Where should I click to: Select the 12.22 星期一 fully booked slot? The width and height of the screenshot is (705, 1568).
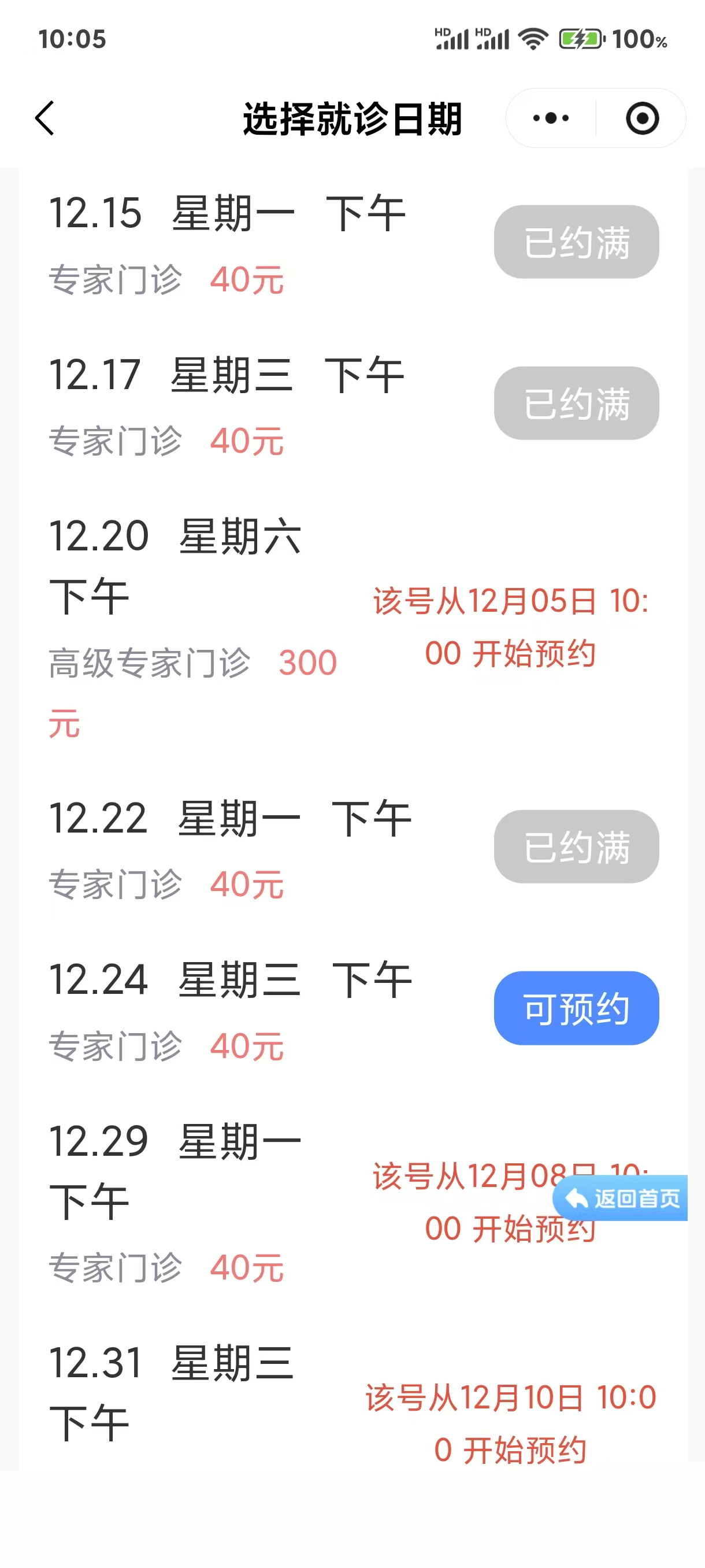click(576, 846)
